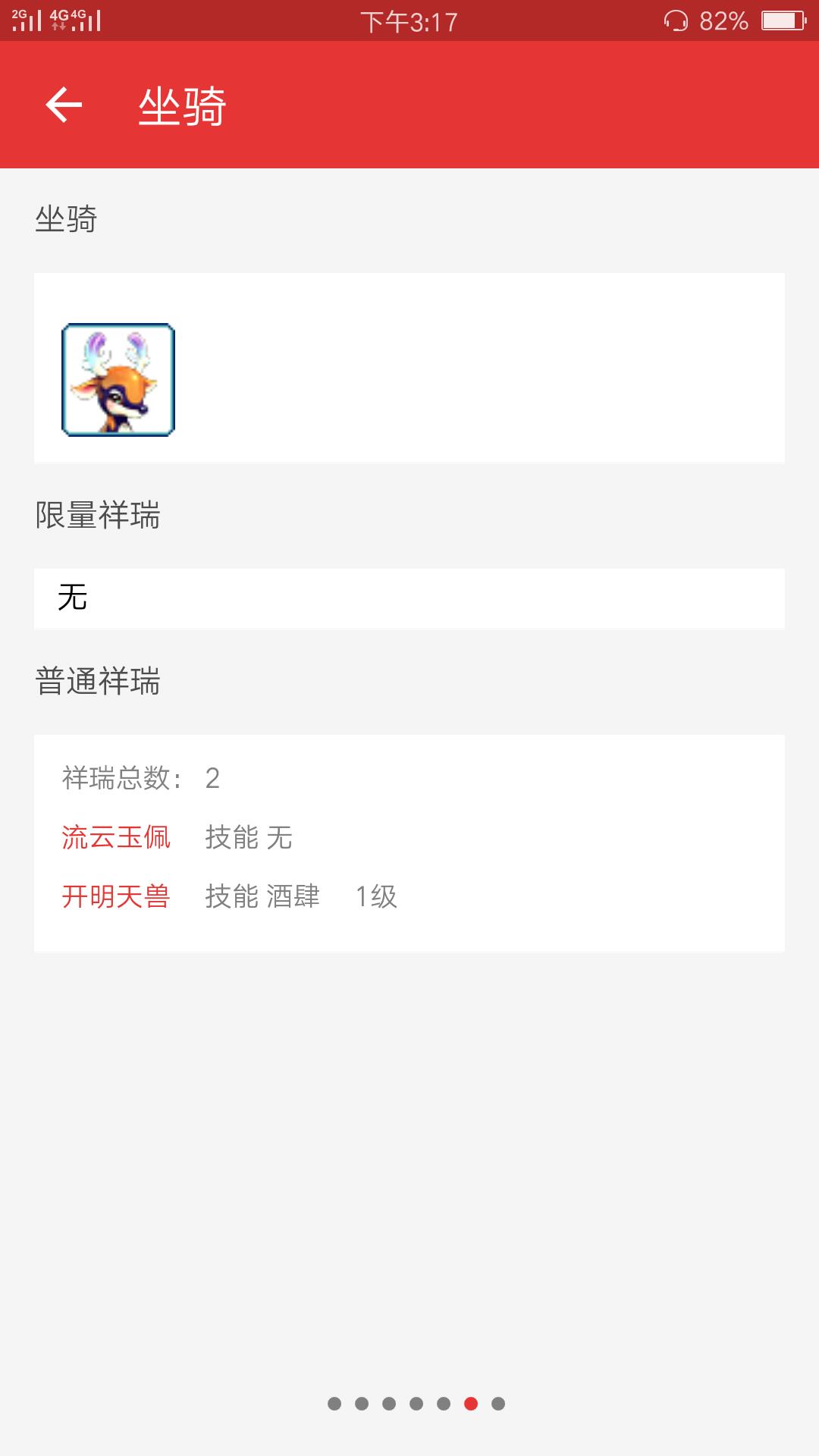The height and width of the screenshot is (1456, 819).
Task: Go back using the top arrow
Action: point(64,105)
